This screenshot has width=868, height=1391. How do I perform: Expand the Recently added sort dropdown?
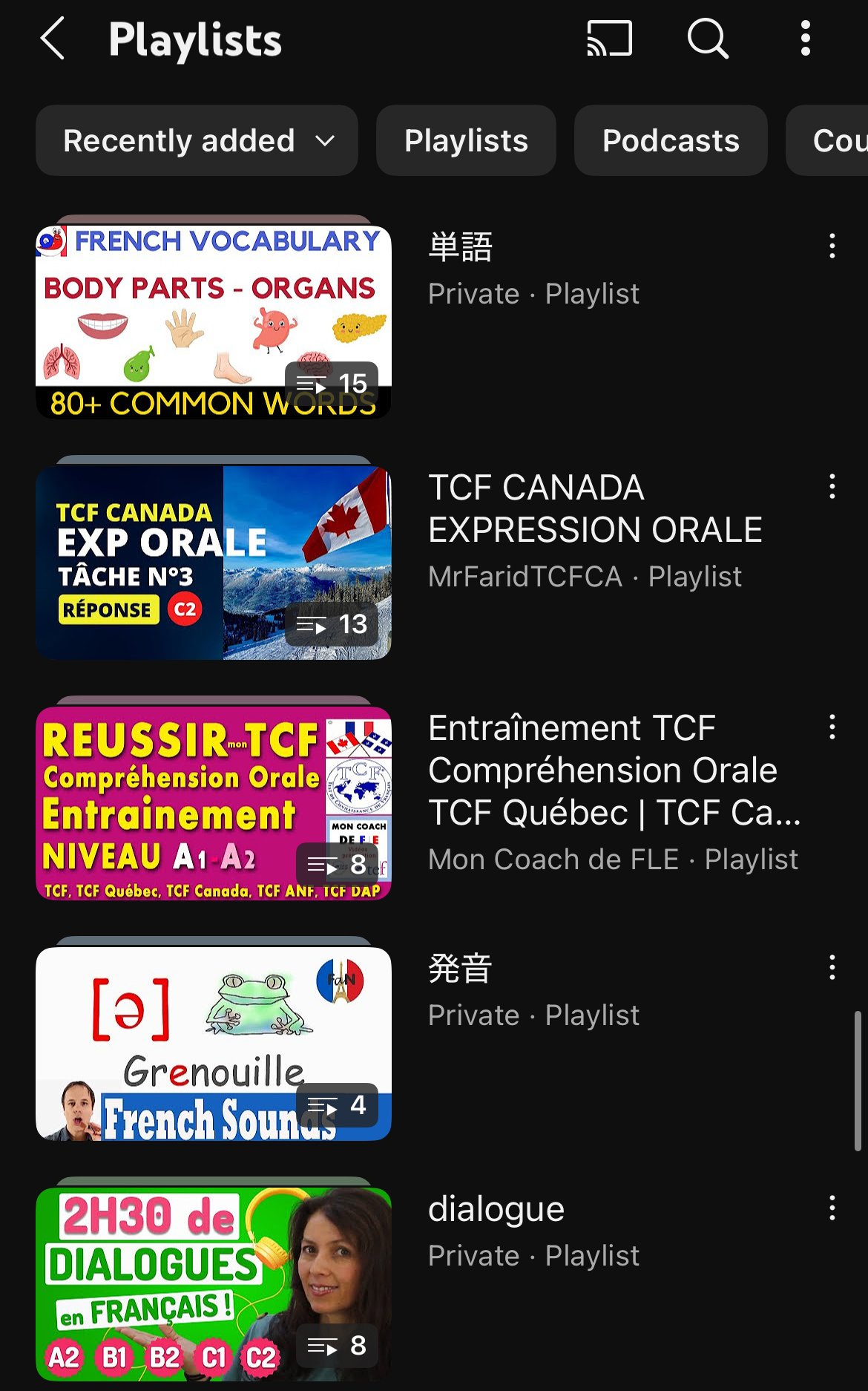click(197, 140)
